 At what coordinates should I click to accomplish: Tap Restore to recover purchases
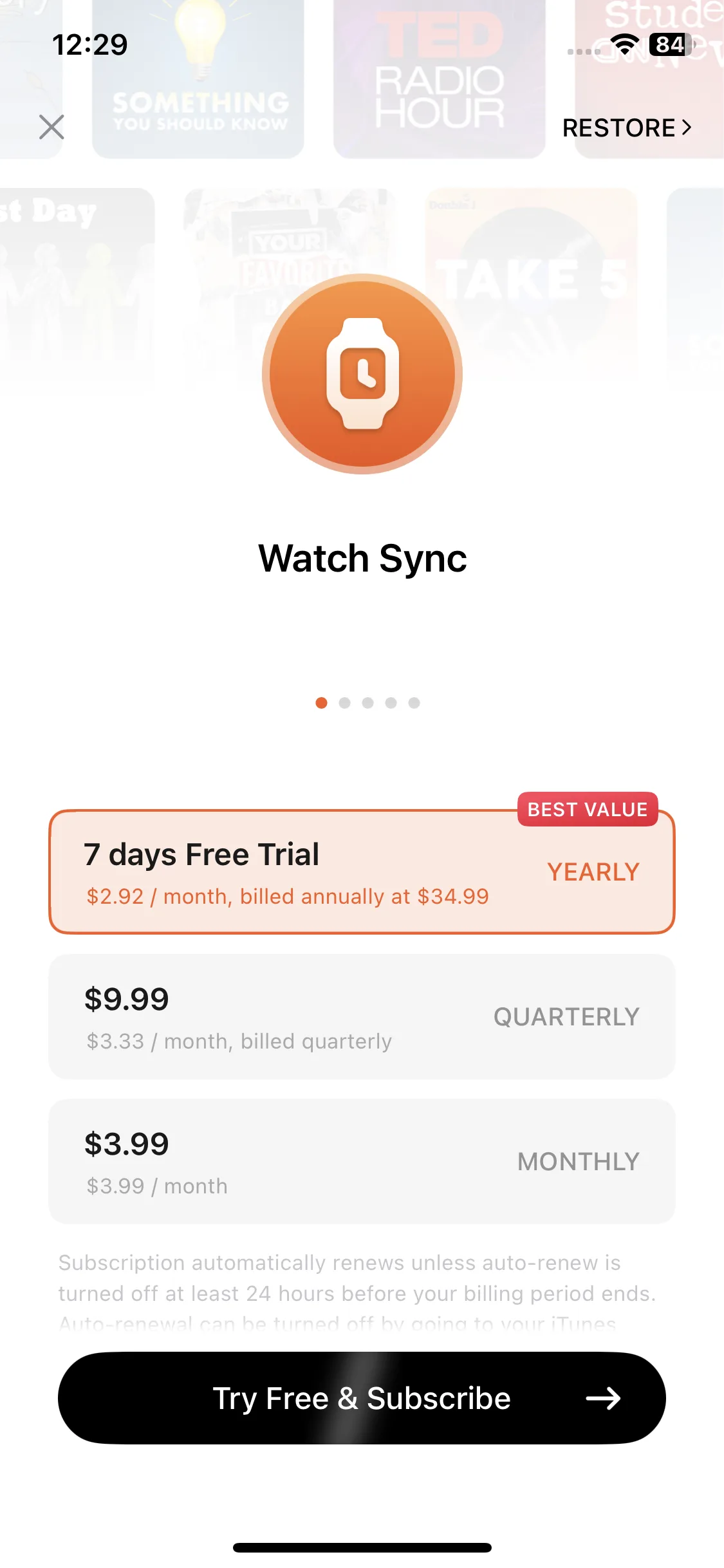(x=626, y=127)
